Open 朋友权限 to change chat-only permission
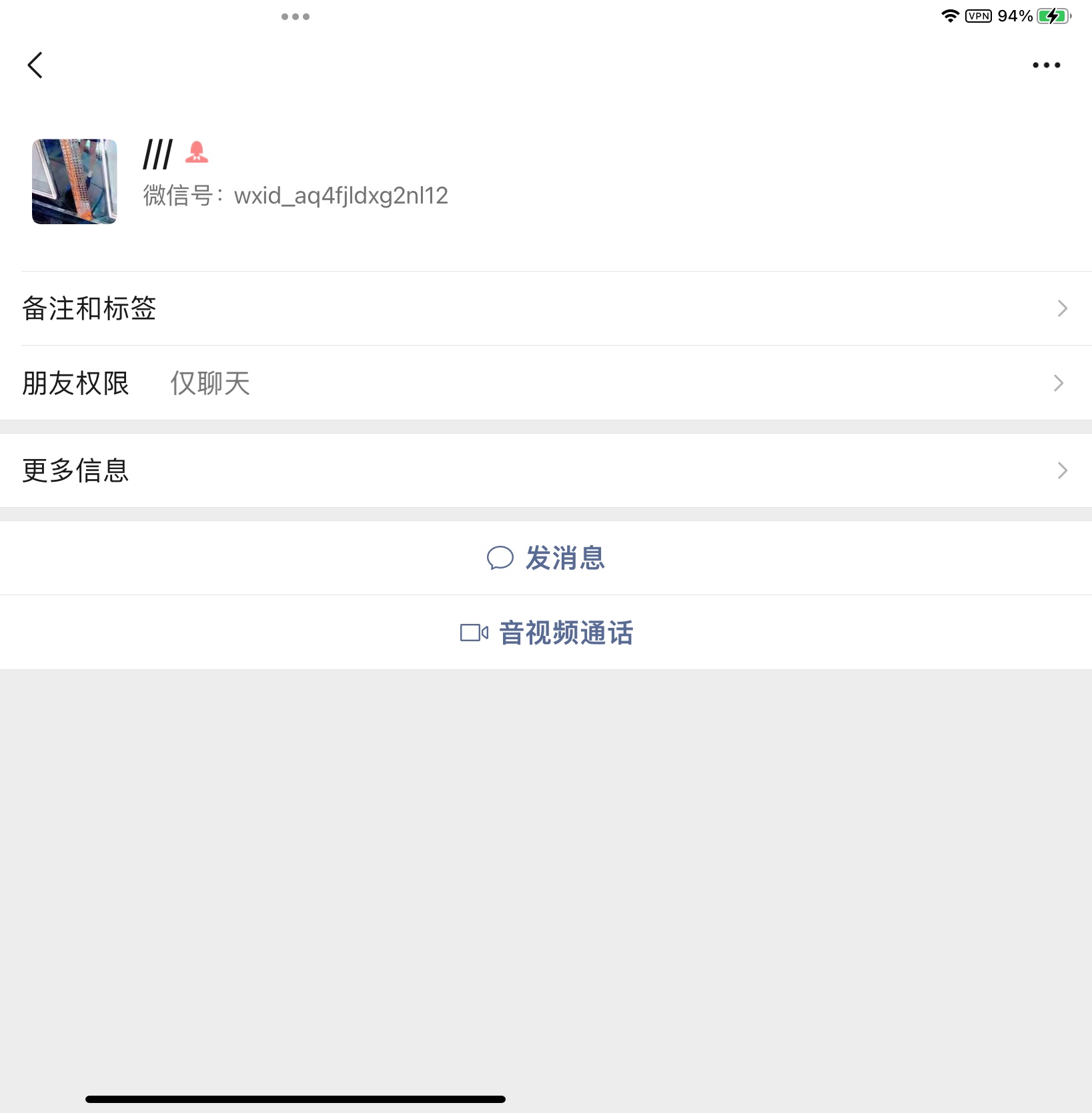Image resolution: width=1092 pixels, height=1113 pixels. [534, 382]
